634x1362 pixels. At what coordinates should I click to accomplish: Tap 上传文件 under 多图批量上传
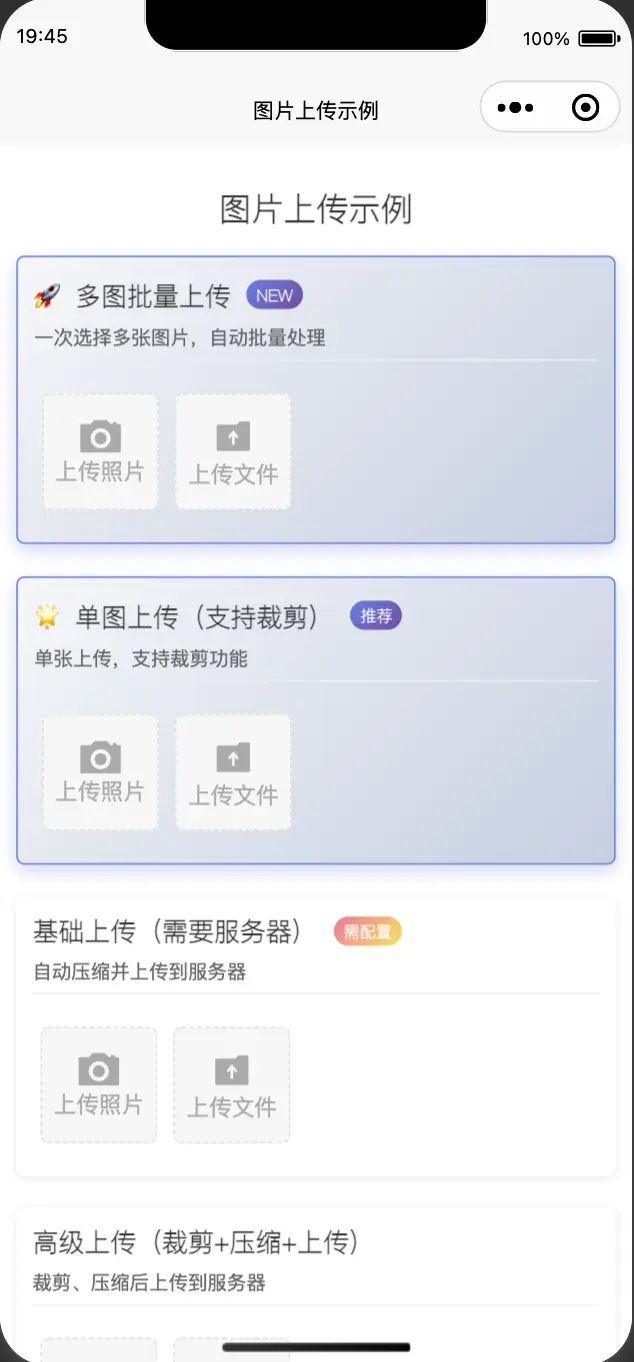tap(233, 452)
